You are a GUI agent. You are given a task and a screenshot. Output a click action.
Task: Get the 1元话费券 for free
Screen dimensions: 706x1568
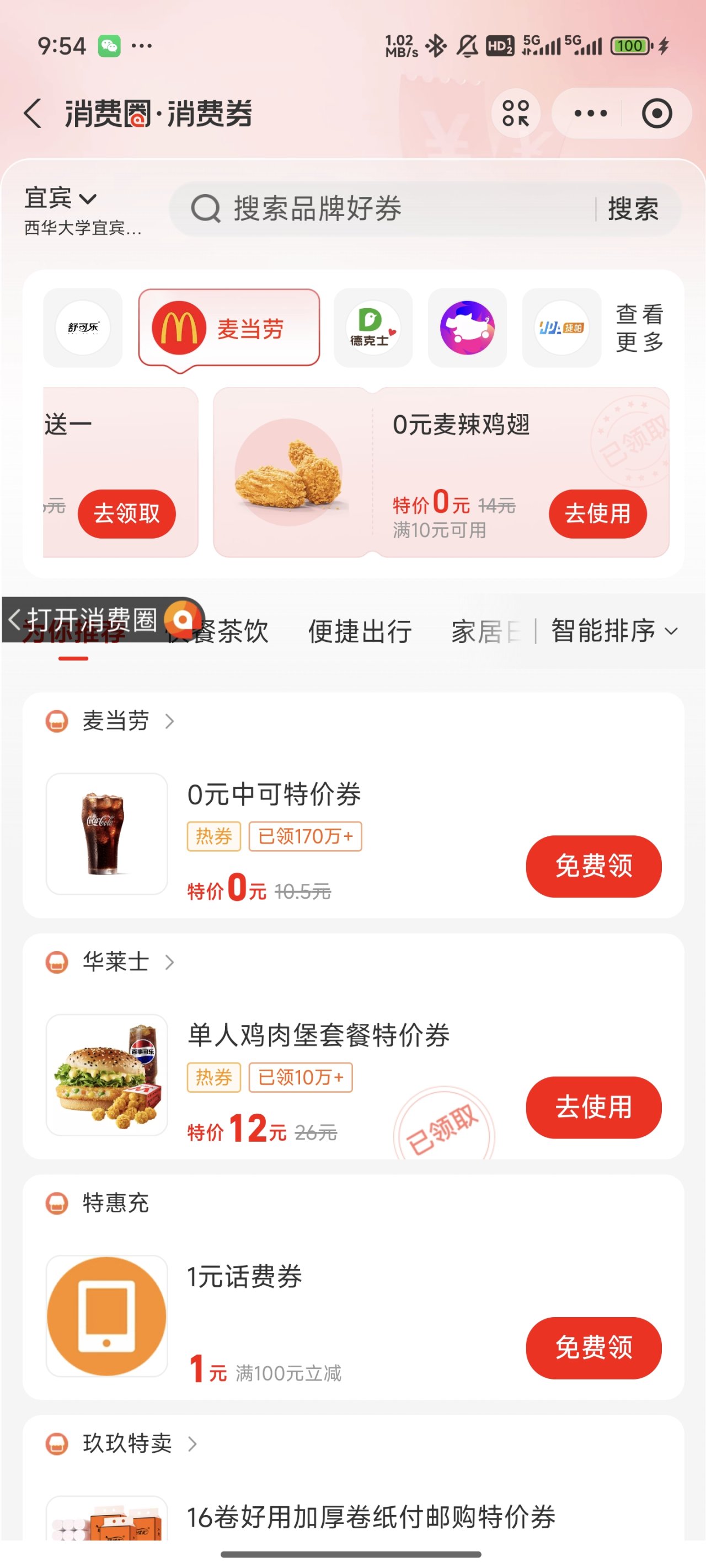tap(593, 1347)
